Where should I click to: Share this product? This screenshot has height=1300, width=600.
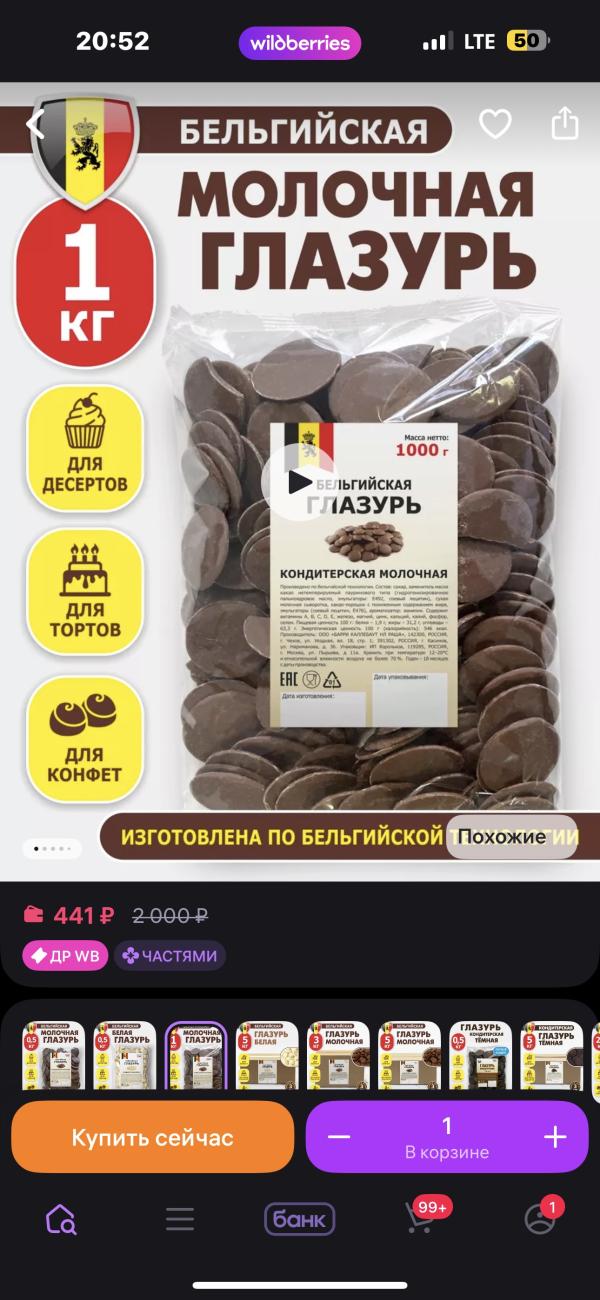(x=565, y=124)
